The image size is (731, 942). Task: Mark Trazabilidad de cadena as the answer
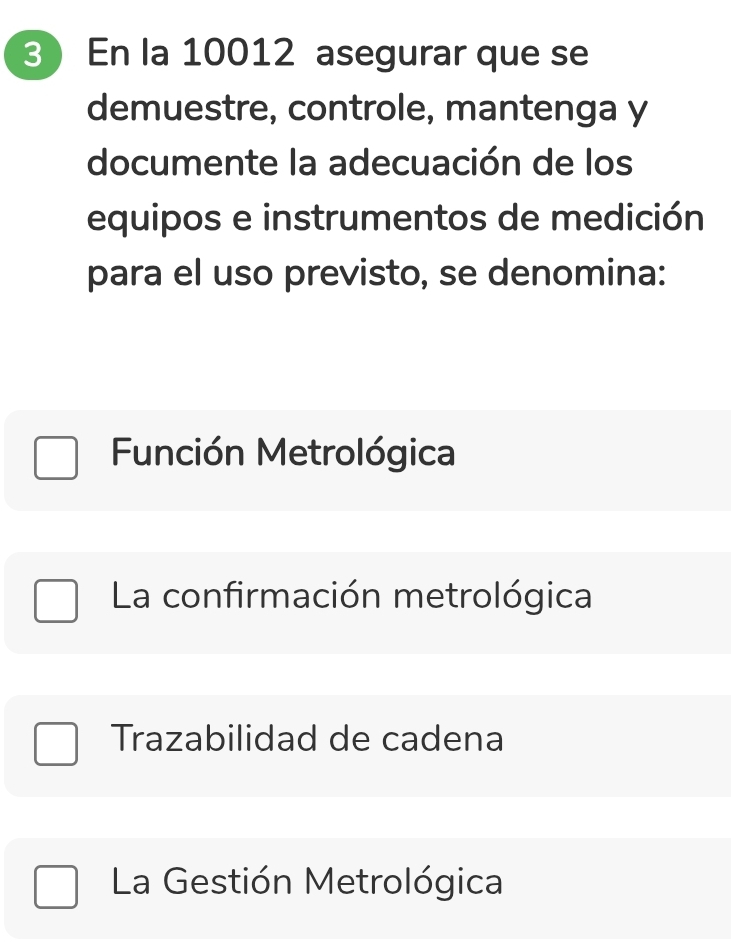(x=56, y=744)
